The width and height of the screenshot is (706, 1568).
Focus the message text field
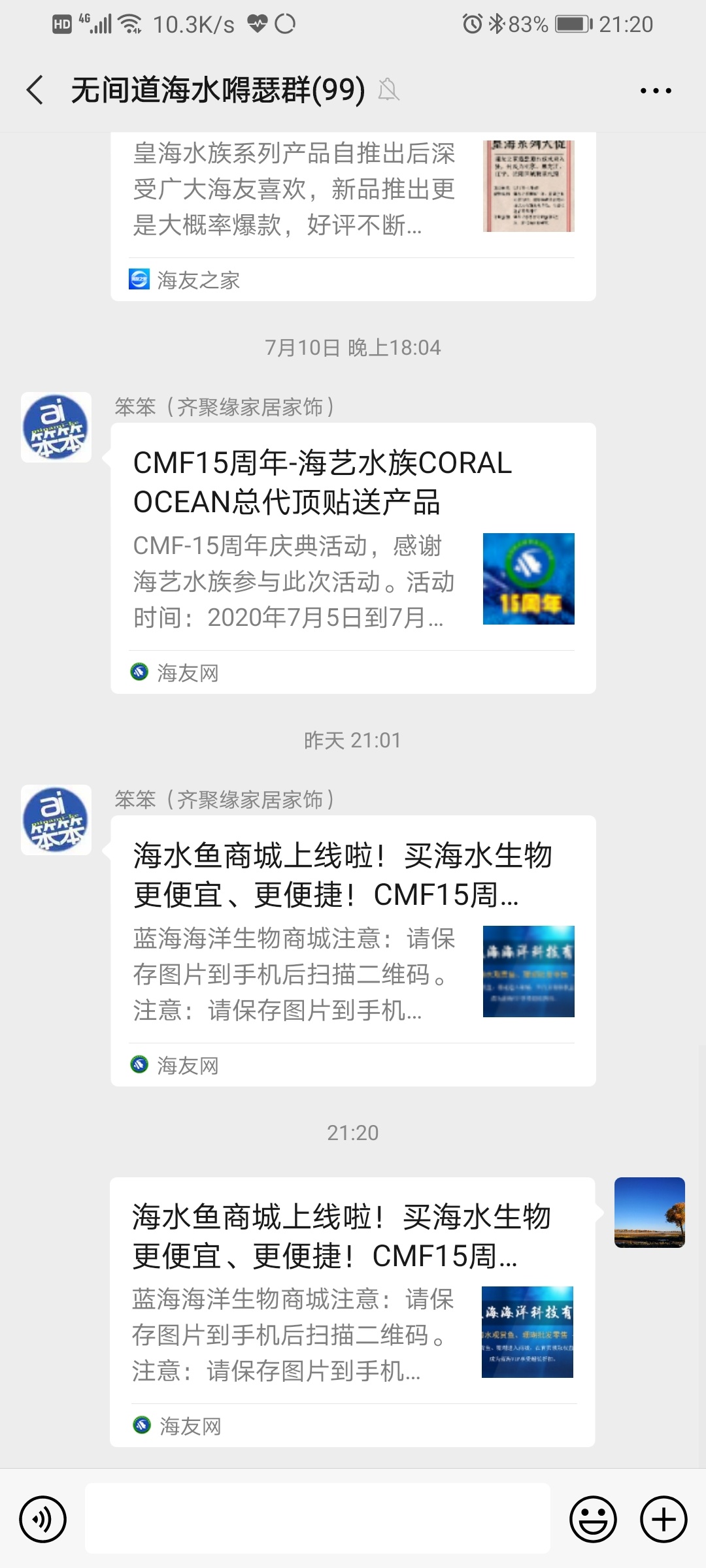point(318,1519)
